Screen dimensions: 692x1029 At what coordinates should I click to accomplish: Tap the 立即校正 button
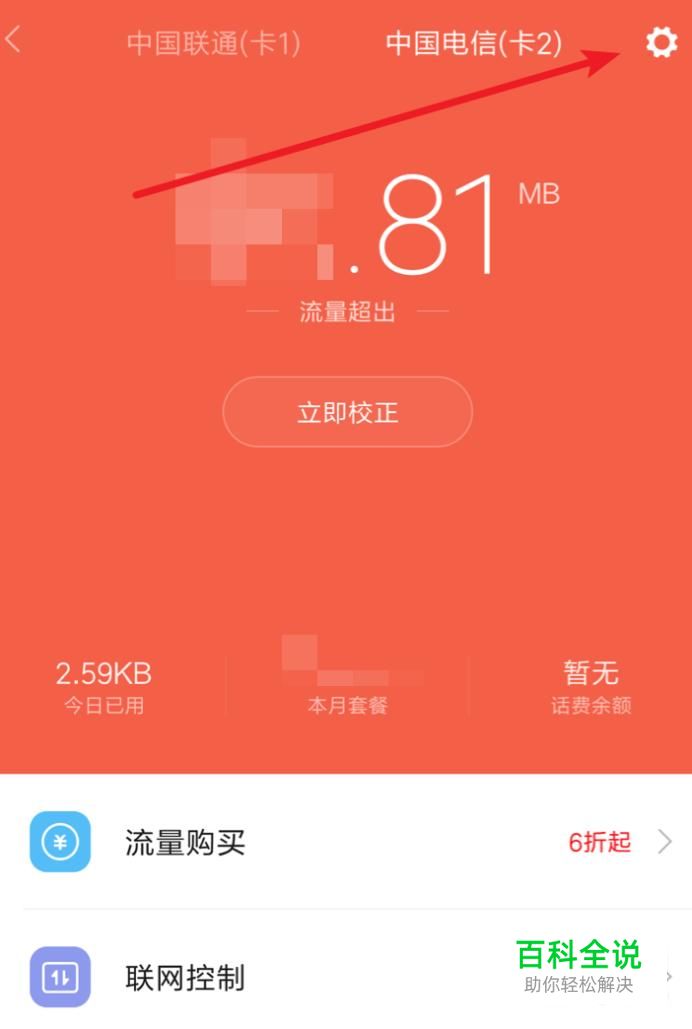pyautogui.click(x=347, y=412)
